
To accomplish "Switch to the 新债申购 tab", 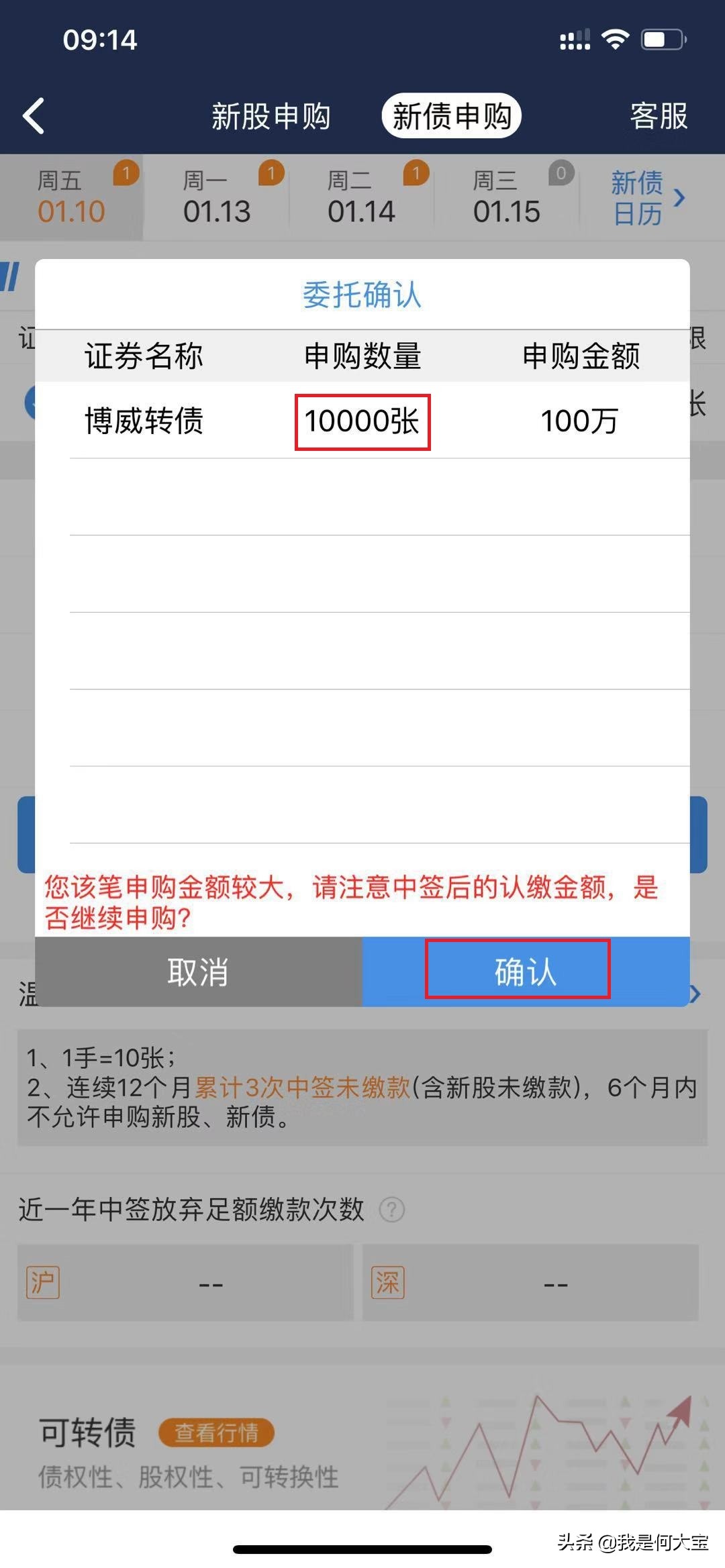I will click(451, 115).
